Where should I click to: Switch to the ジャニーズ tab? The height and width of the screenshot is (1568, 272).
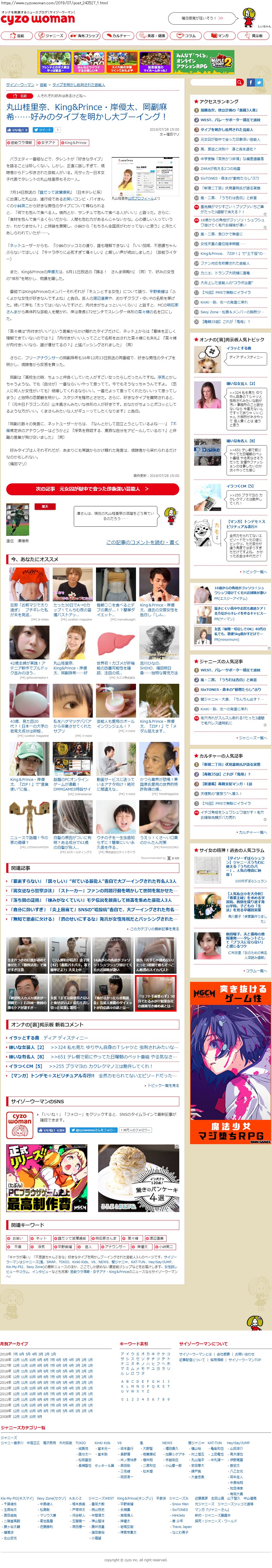[x=52, y=36]
